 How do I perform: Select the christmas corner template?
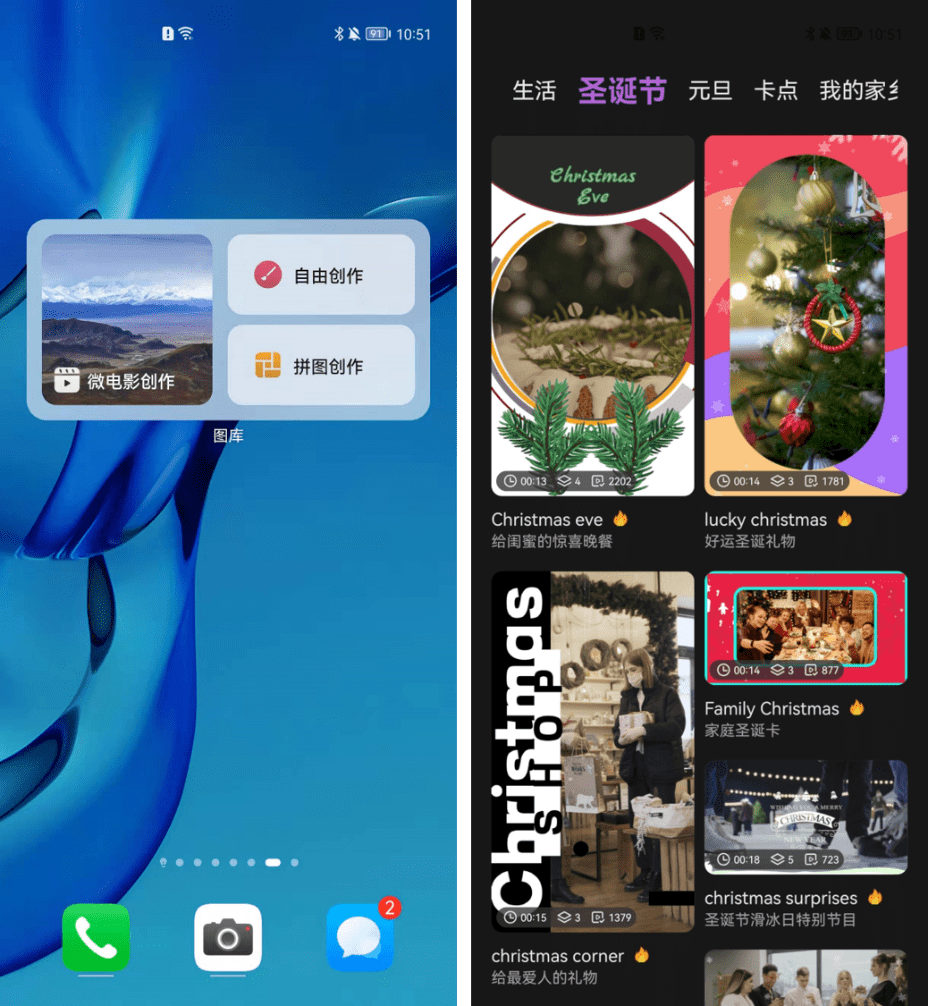(x=592, y=751)
